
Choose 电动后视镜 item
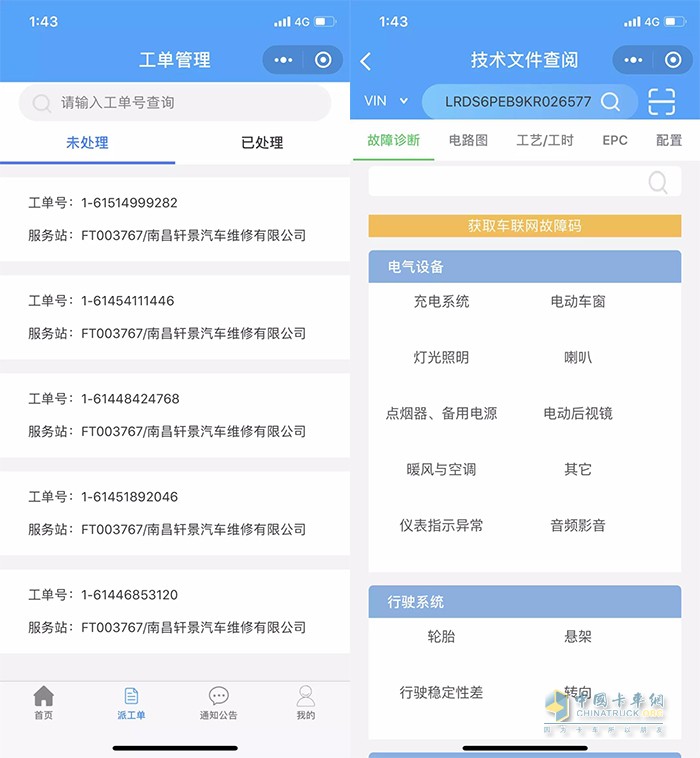click(x=578, y=413)
